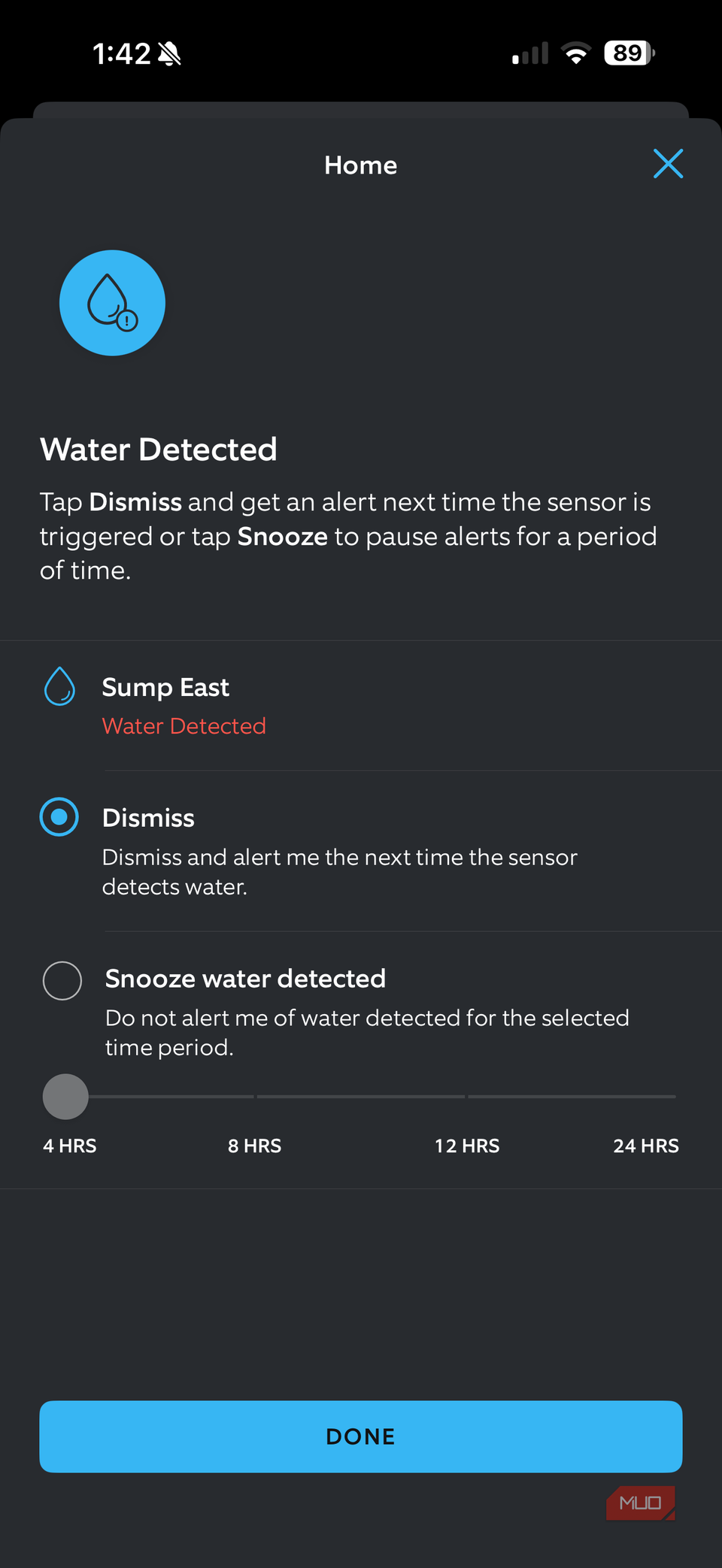Tap the Sump East droplet icon

59,686
